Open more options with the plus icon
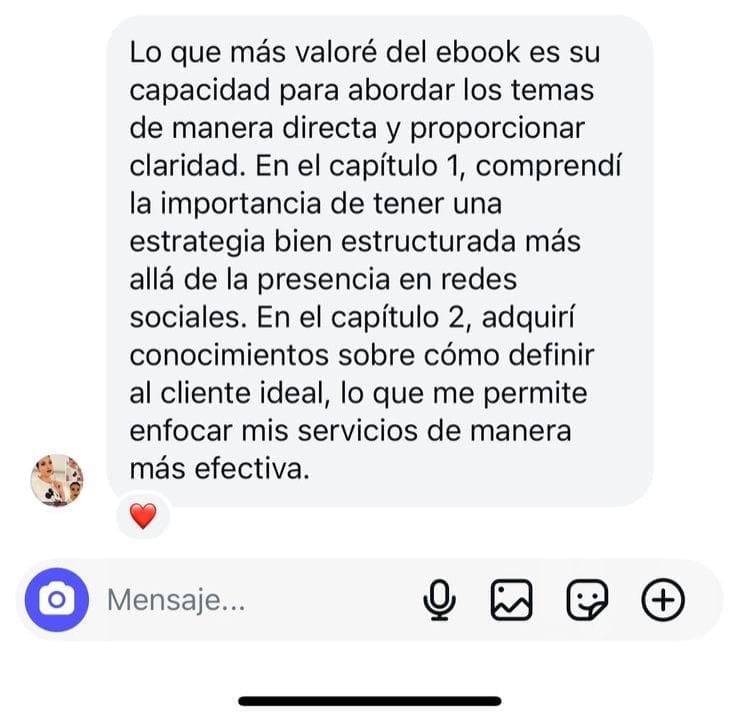Screen dimensions: 739x721 click(662, 600)
